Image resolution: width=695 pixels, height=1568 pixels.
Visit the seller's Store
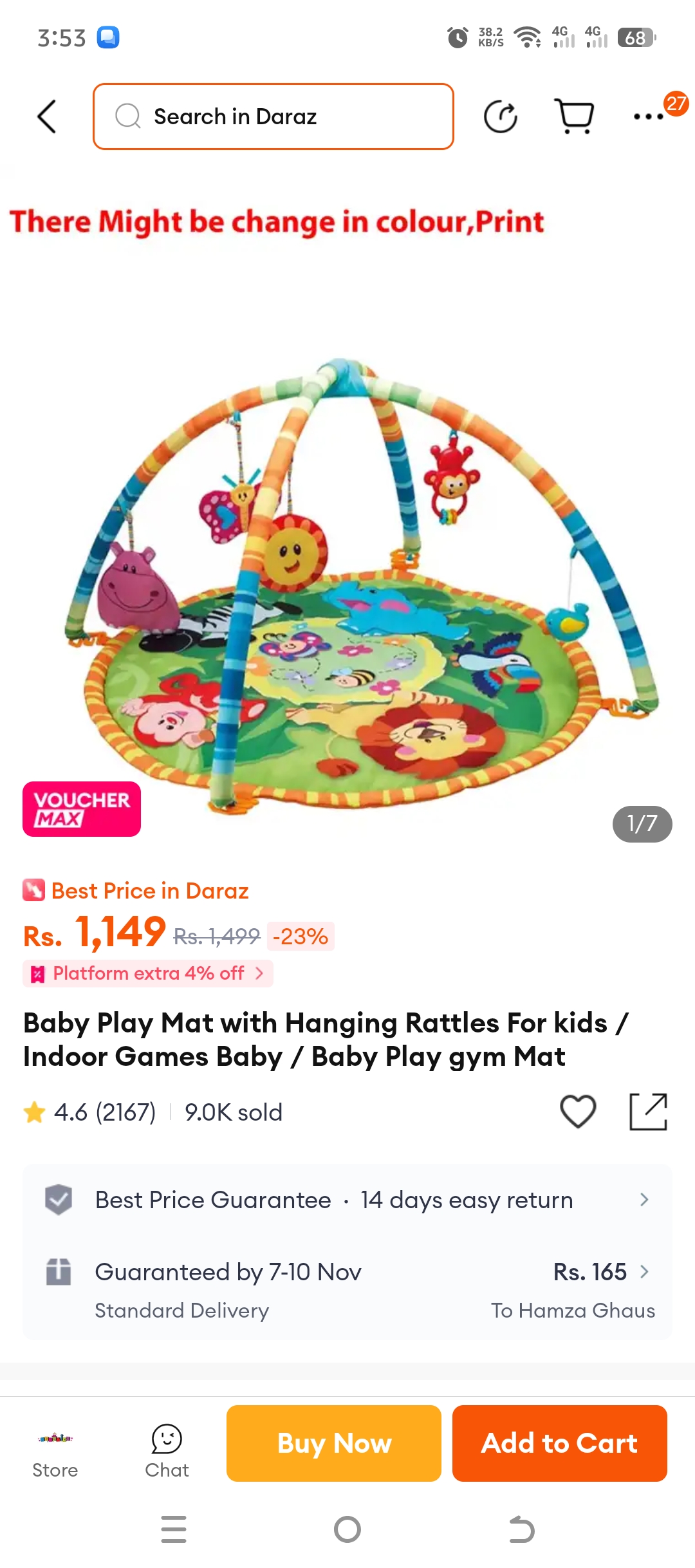(x=55, y=1452)
